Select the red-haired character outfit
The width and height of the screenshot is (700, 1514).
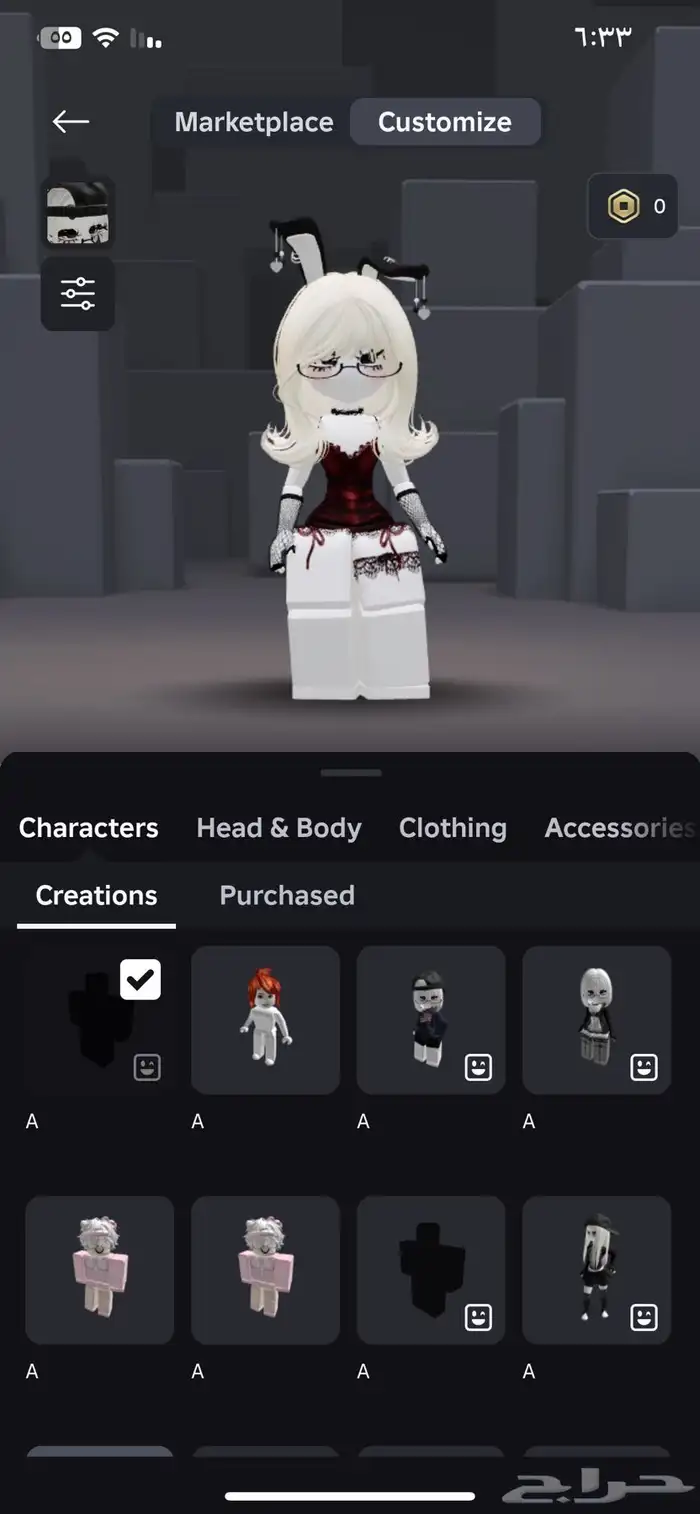pyautogui.click(x=265, y=1020)
